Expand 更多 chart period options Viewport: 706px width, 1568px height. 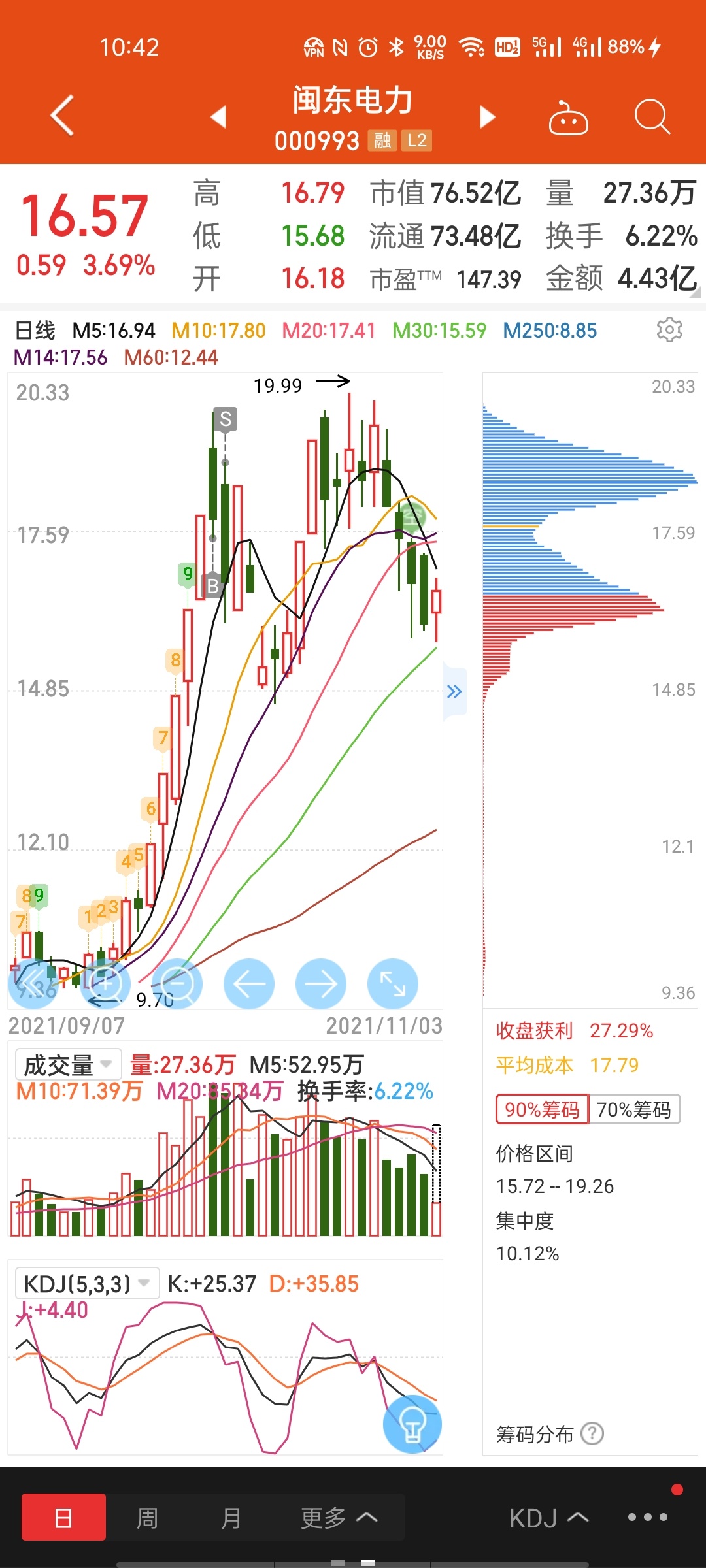pos(339,1518)
